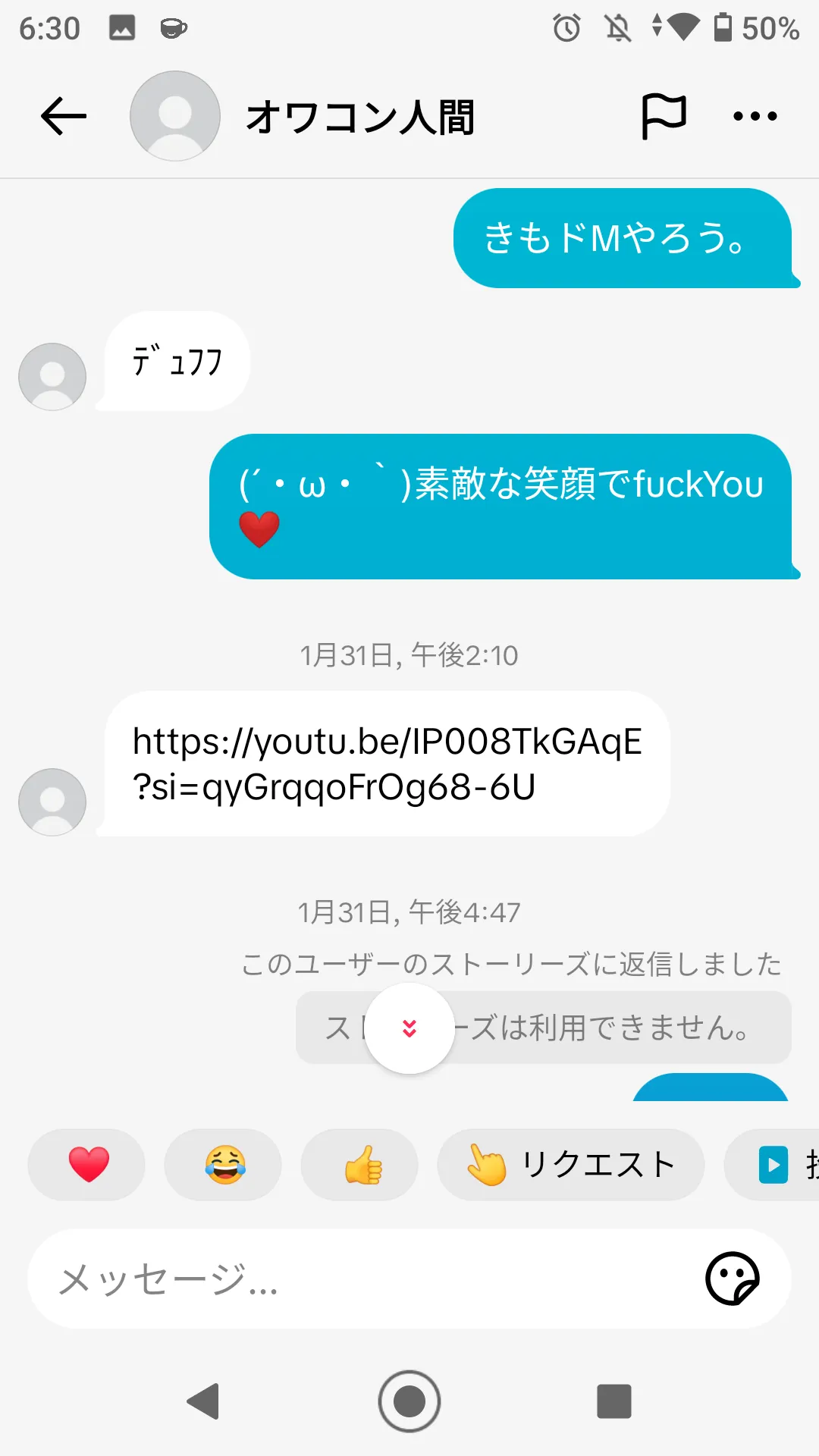Open the sticker picker icon
Image resolution: width=819 pixels, height=1456 pixels.
click(x=733, y=1279)
